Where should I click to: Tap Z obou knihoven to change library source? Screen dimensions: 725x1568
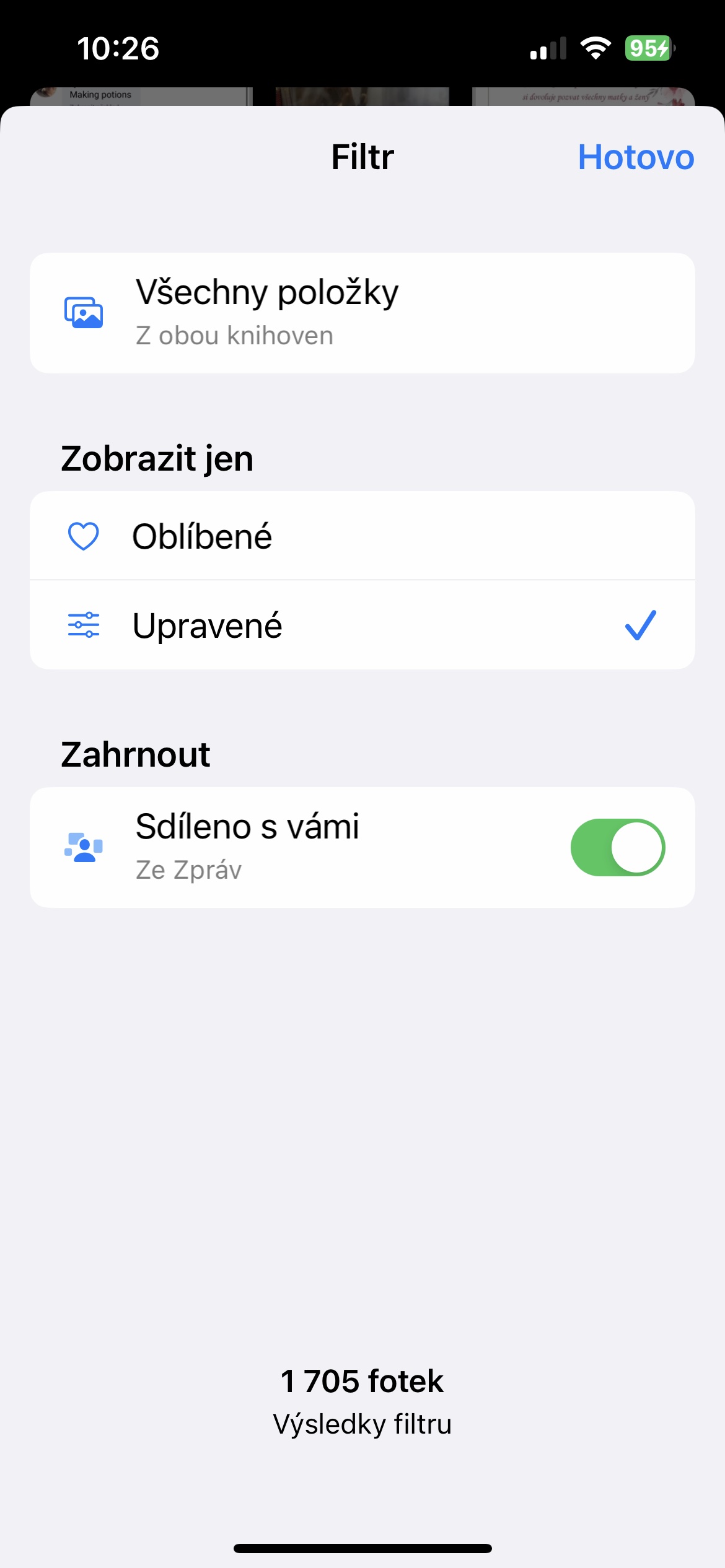(x=234, y=335)
